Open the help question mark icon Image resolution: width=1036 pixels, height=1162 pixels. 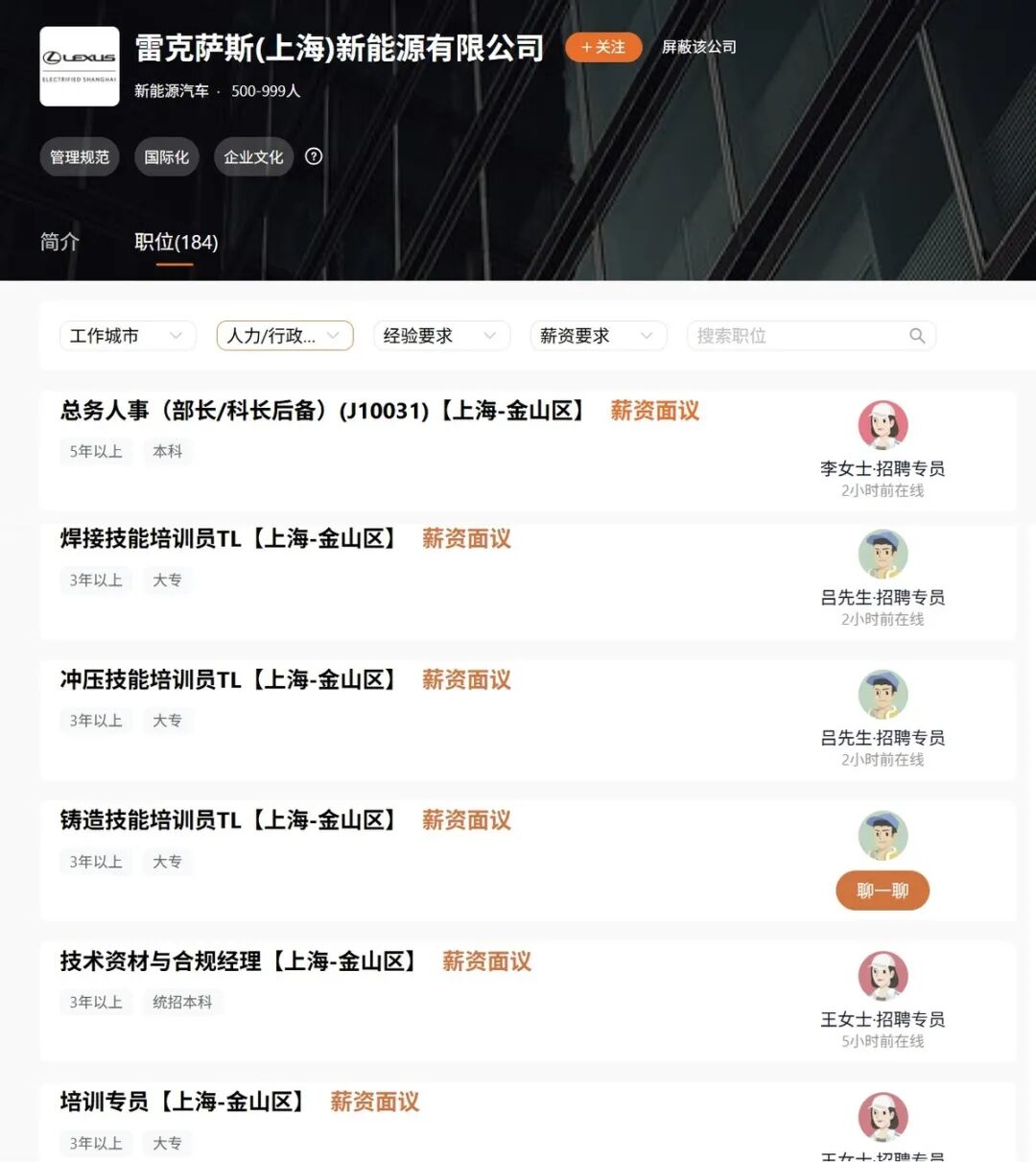point(314,156)
